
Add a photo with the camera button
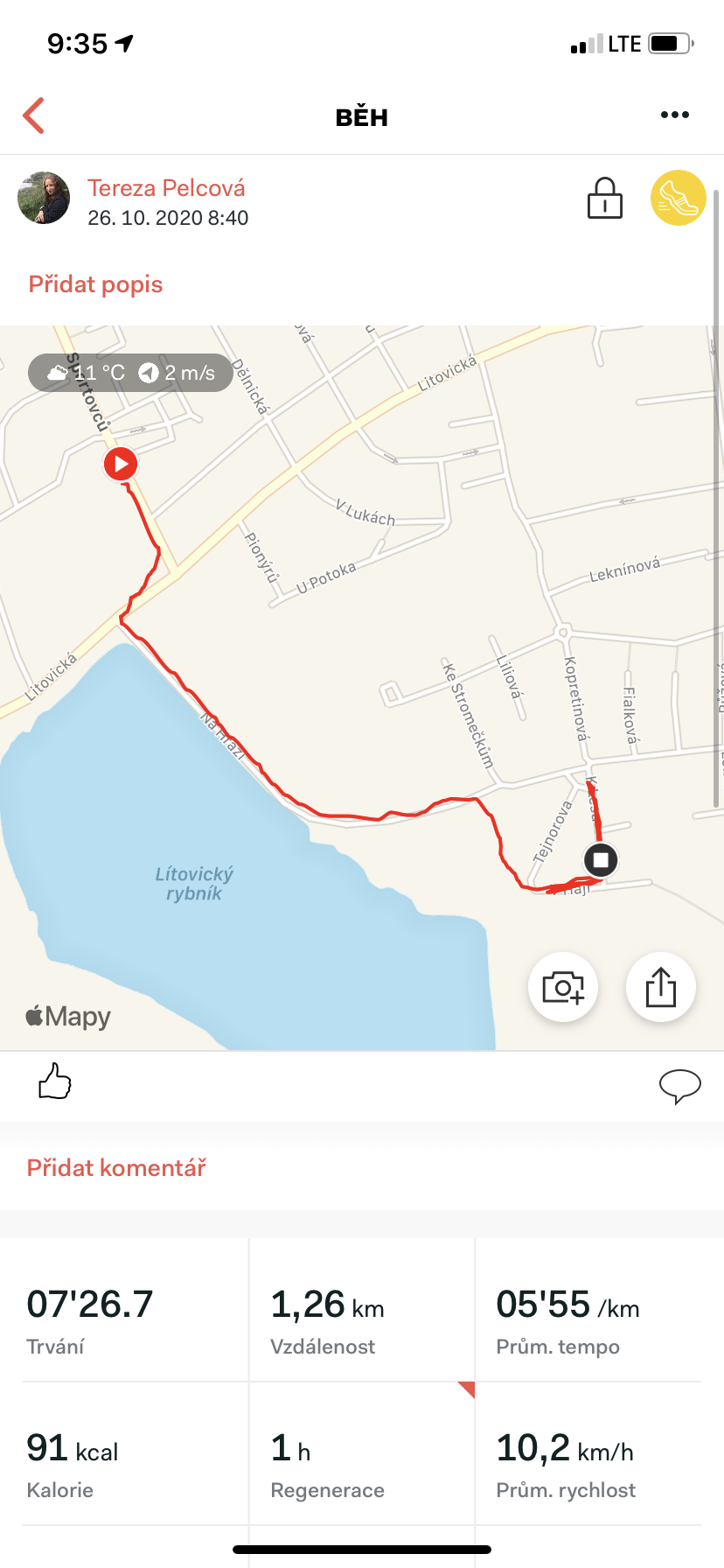(x=563, y=987)
